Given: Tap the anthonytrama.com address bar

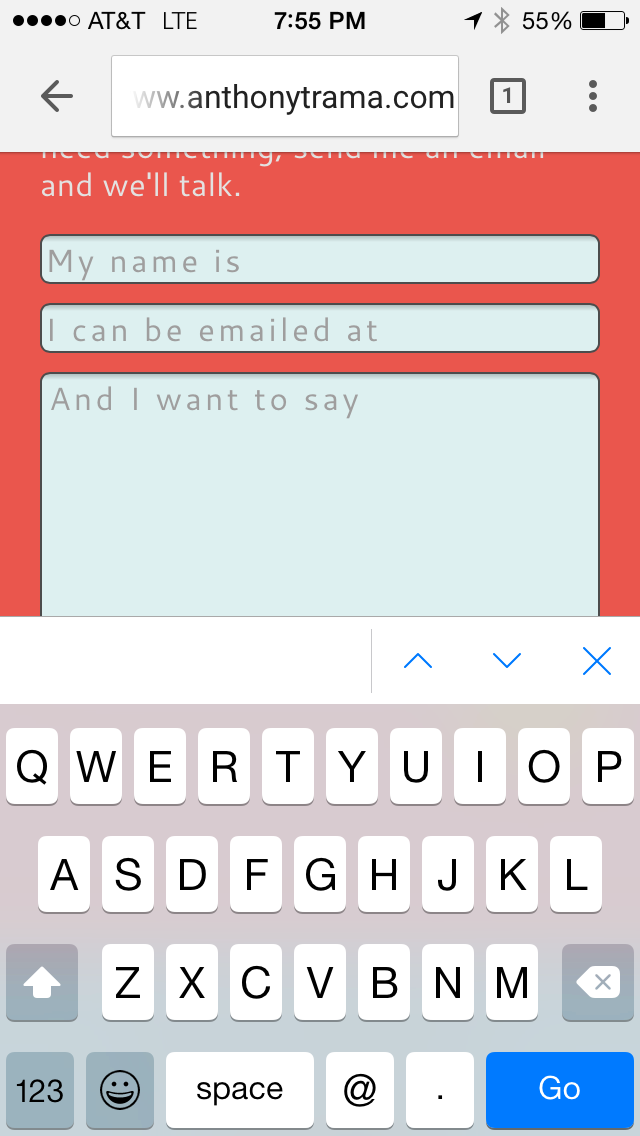Looking at the screenshot, I should point(285,96).
